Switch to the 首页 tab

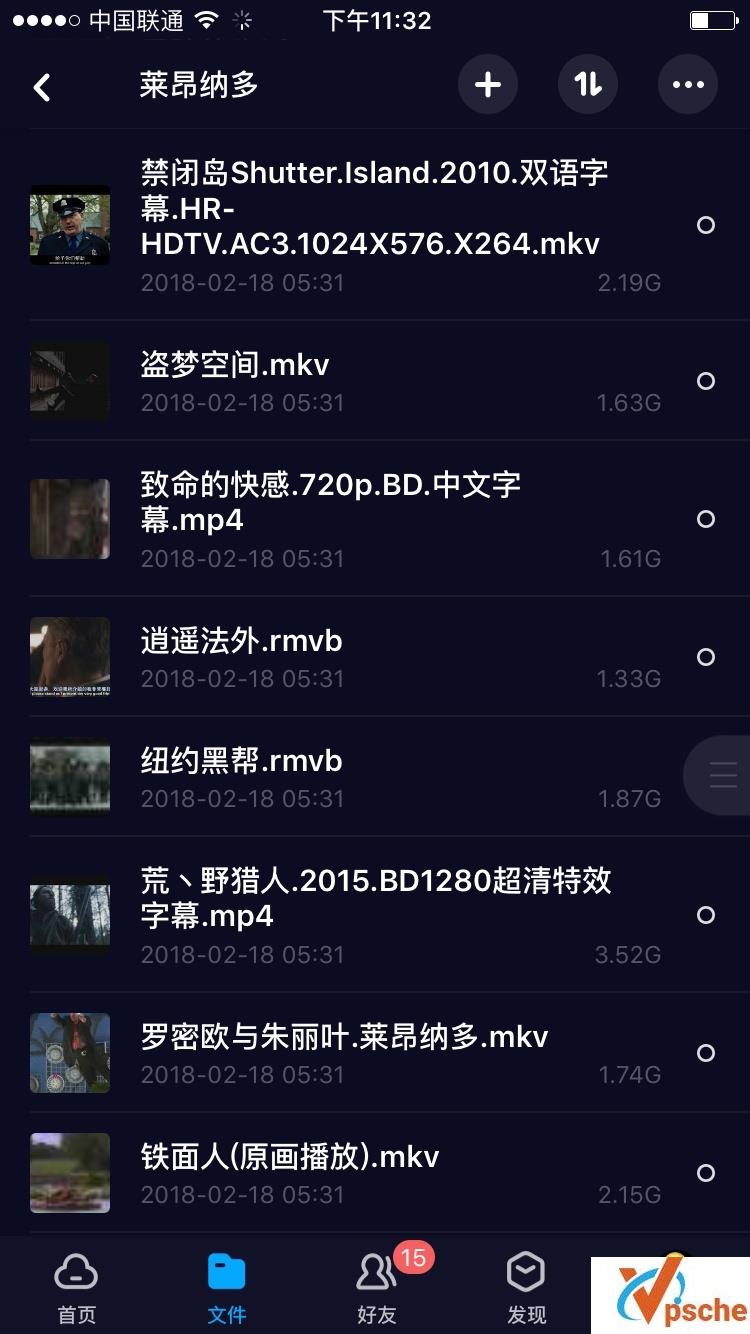click(x=76, y=1287)
